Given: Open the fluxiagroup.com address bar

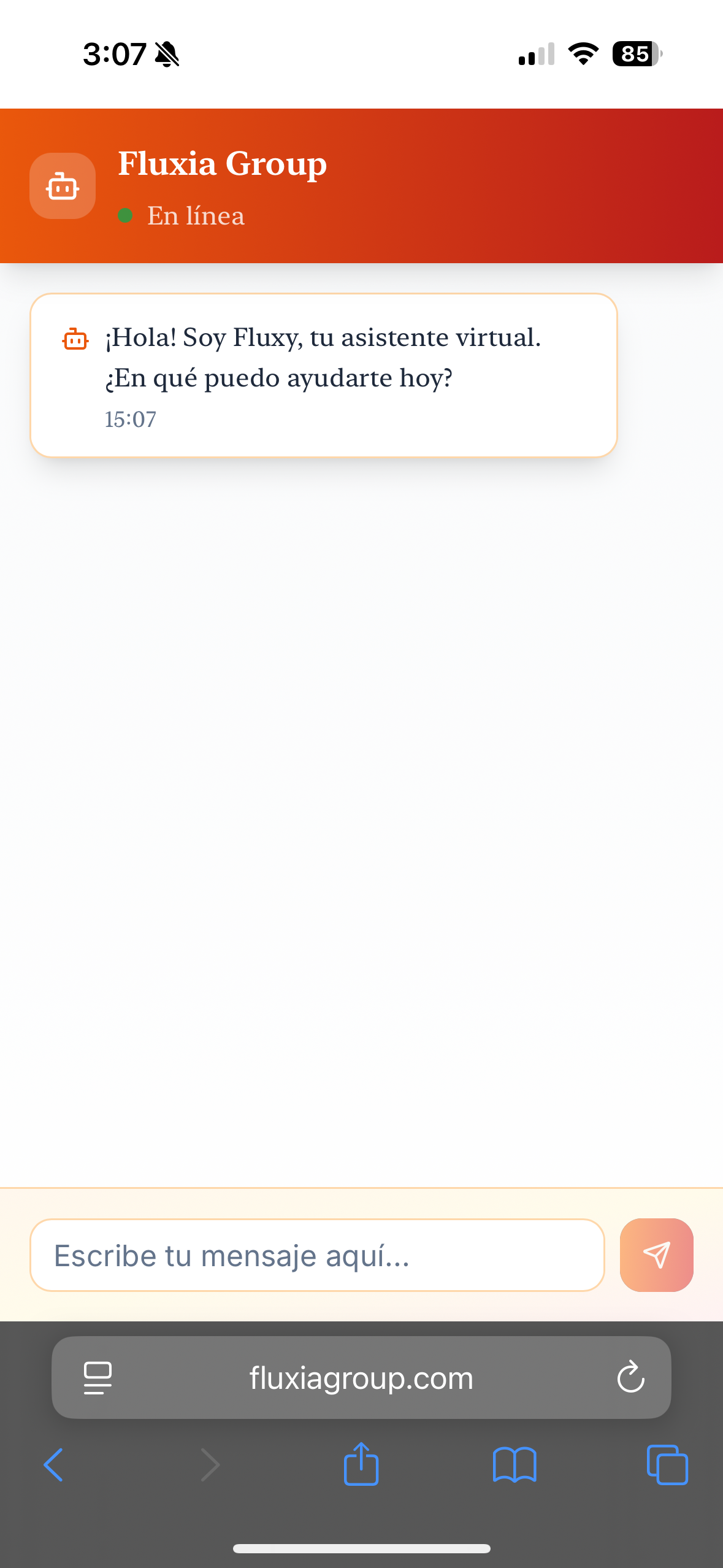Looking at the screenshot, I should (x=361, y=1378).
